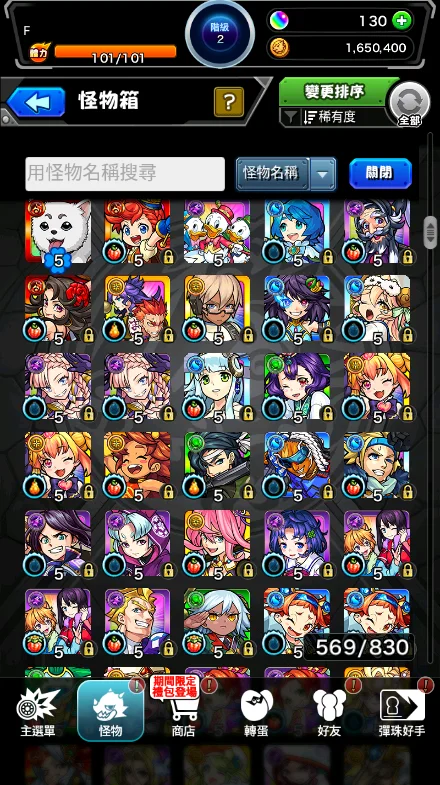Screen dimensions: 440x785
Task: Select the white dog monster
Action: (58, 231)
